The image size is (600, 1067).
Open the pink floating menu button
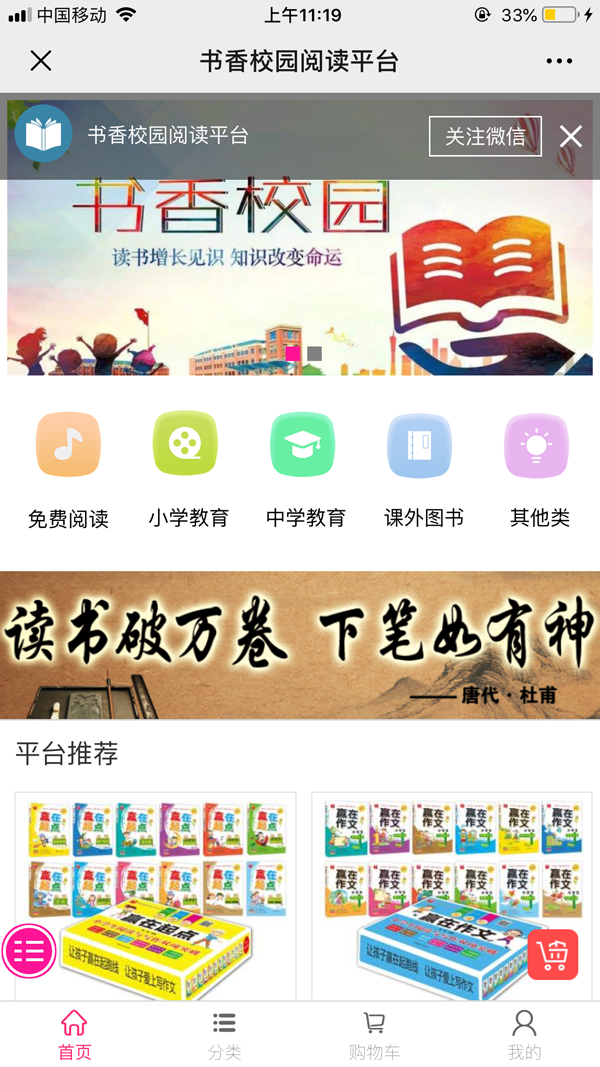(29, 951)
